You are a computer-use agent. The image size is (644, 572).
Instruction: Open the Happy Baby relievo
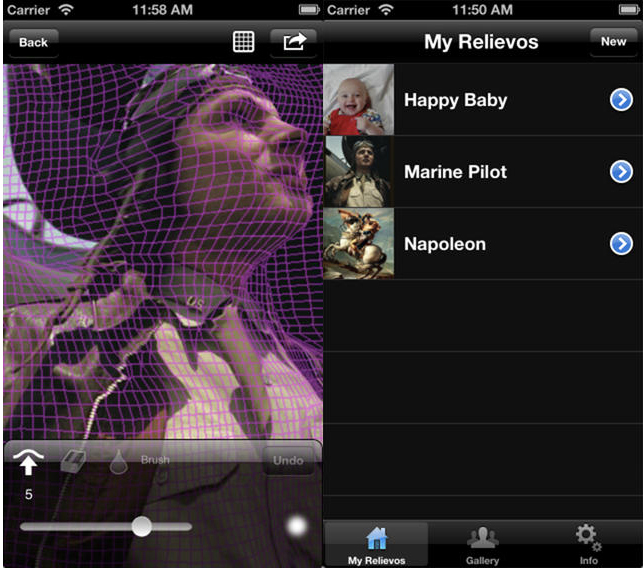click(455, 100)
